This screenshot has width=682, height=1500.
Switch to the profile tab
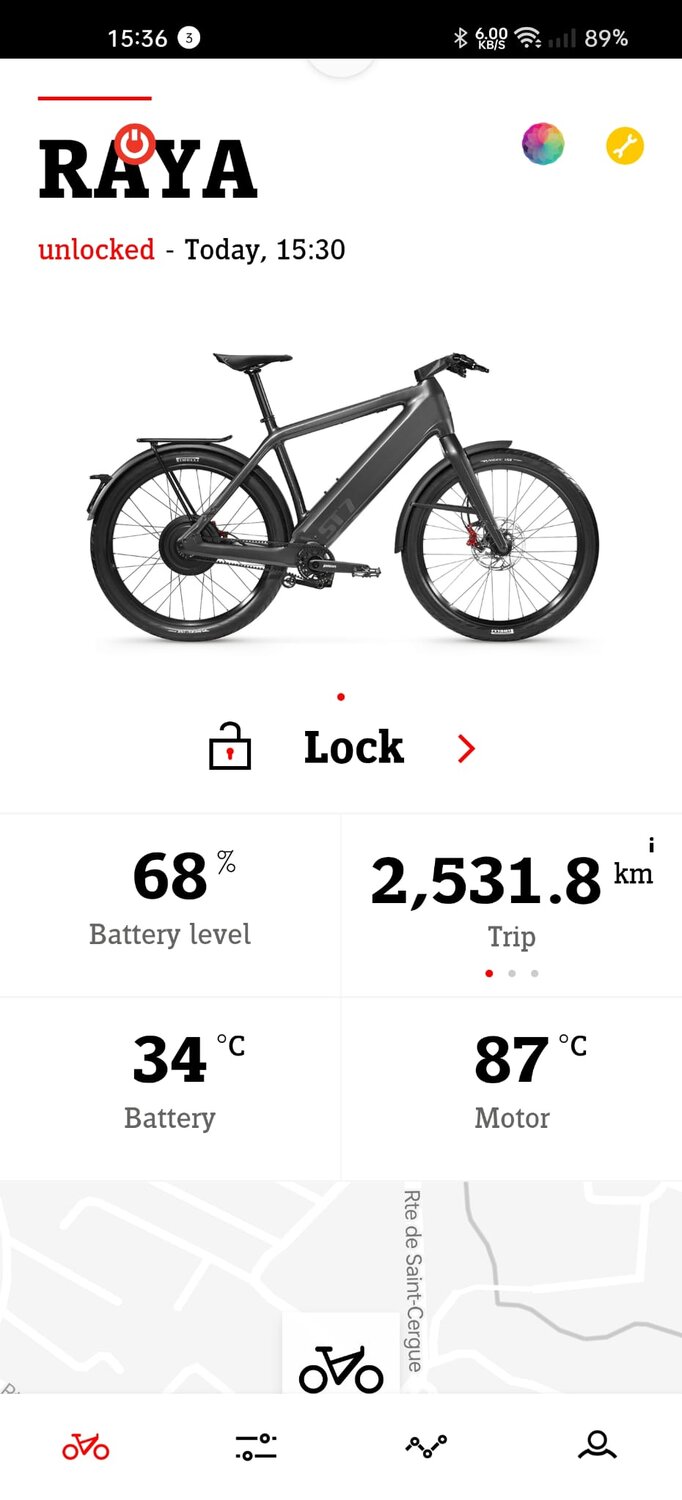click(597, 1446)
